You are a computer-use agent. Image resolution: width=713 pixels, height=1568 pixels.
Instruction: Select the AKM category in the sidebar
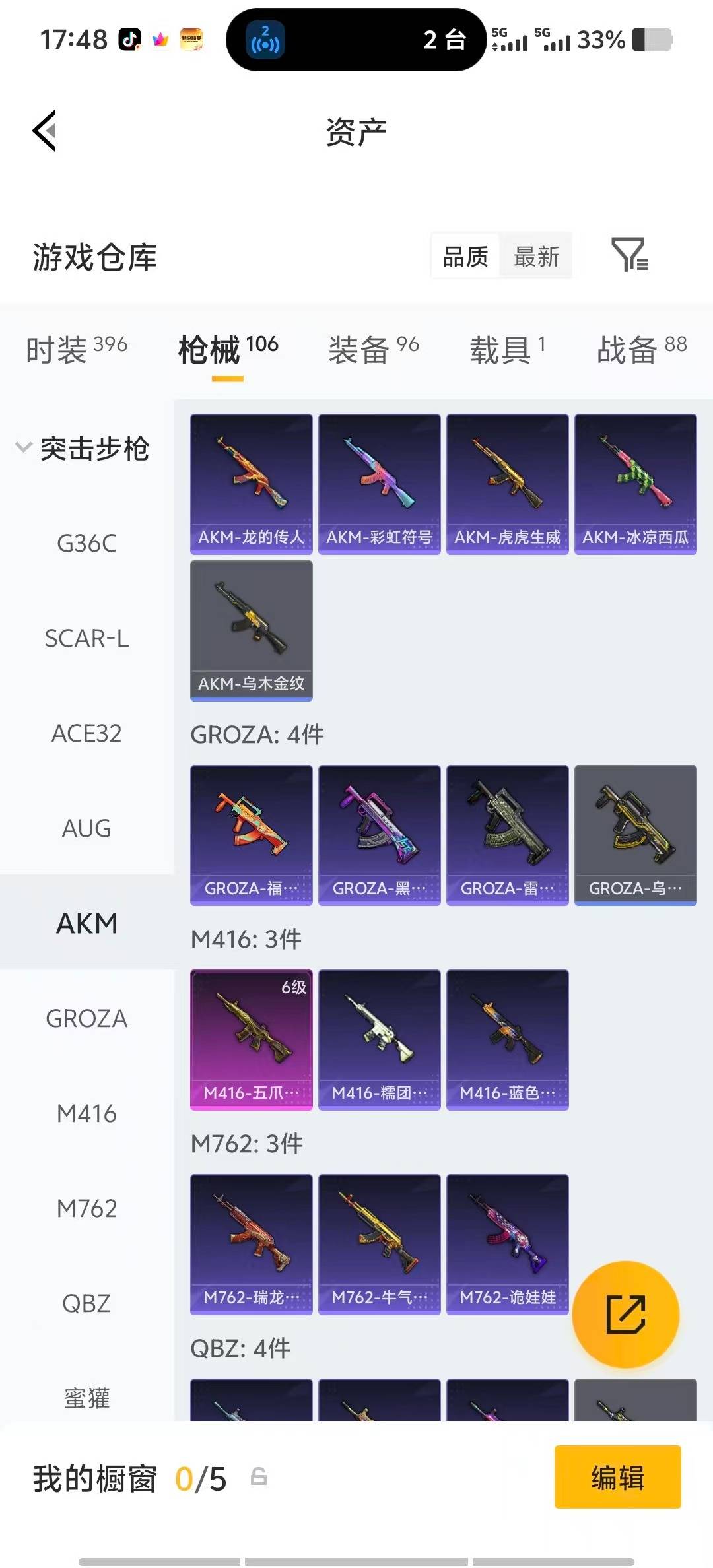tap(88, 923)
